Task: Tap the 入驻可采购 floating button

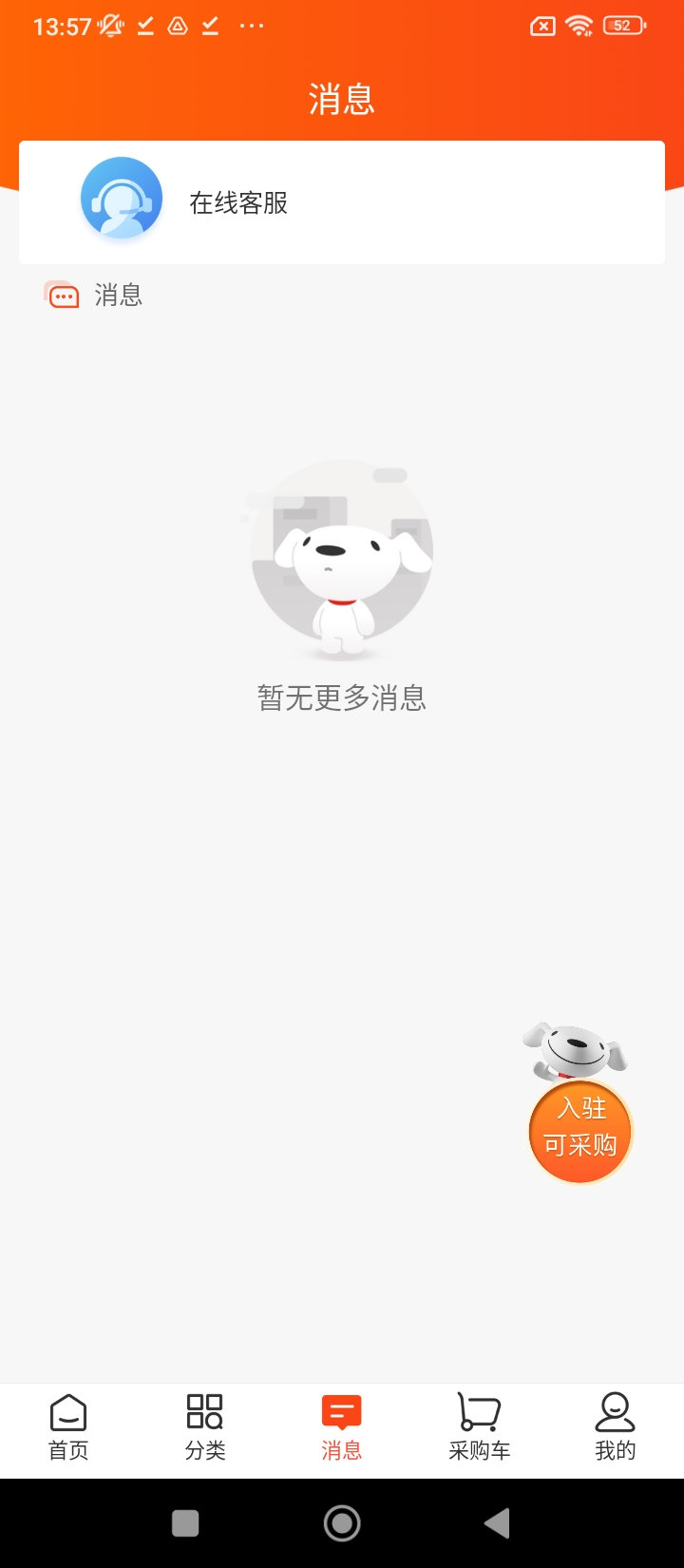Action: [580, 1130]
